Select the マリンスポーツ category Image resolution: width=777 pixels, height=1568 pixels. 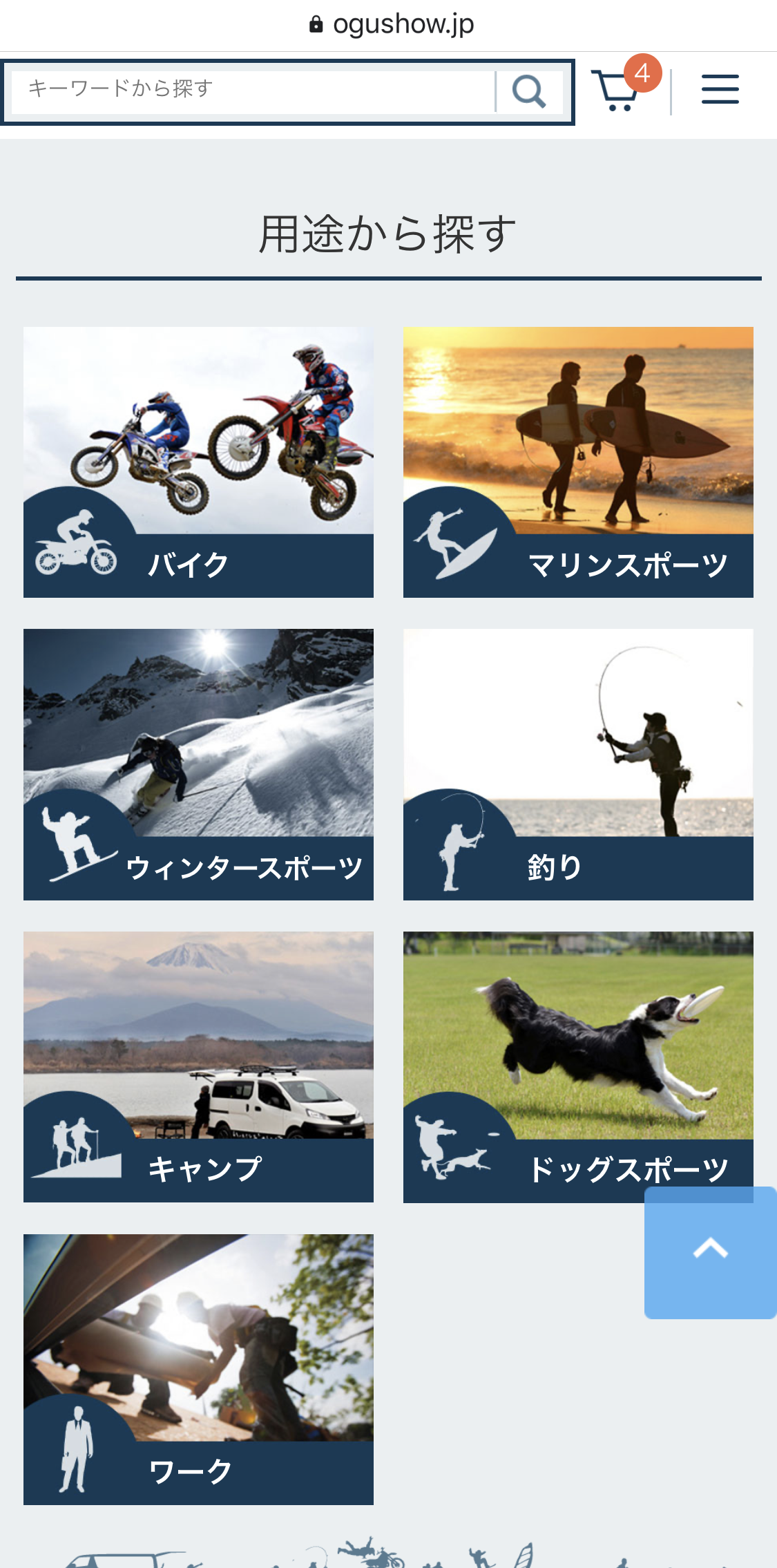tap(578, 462)
